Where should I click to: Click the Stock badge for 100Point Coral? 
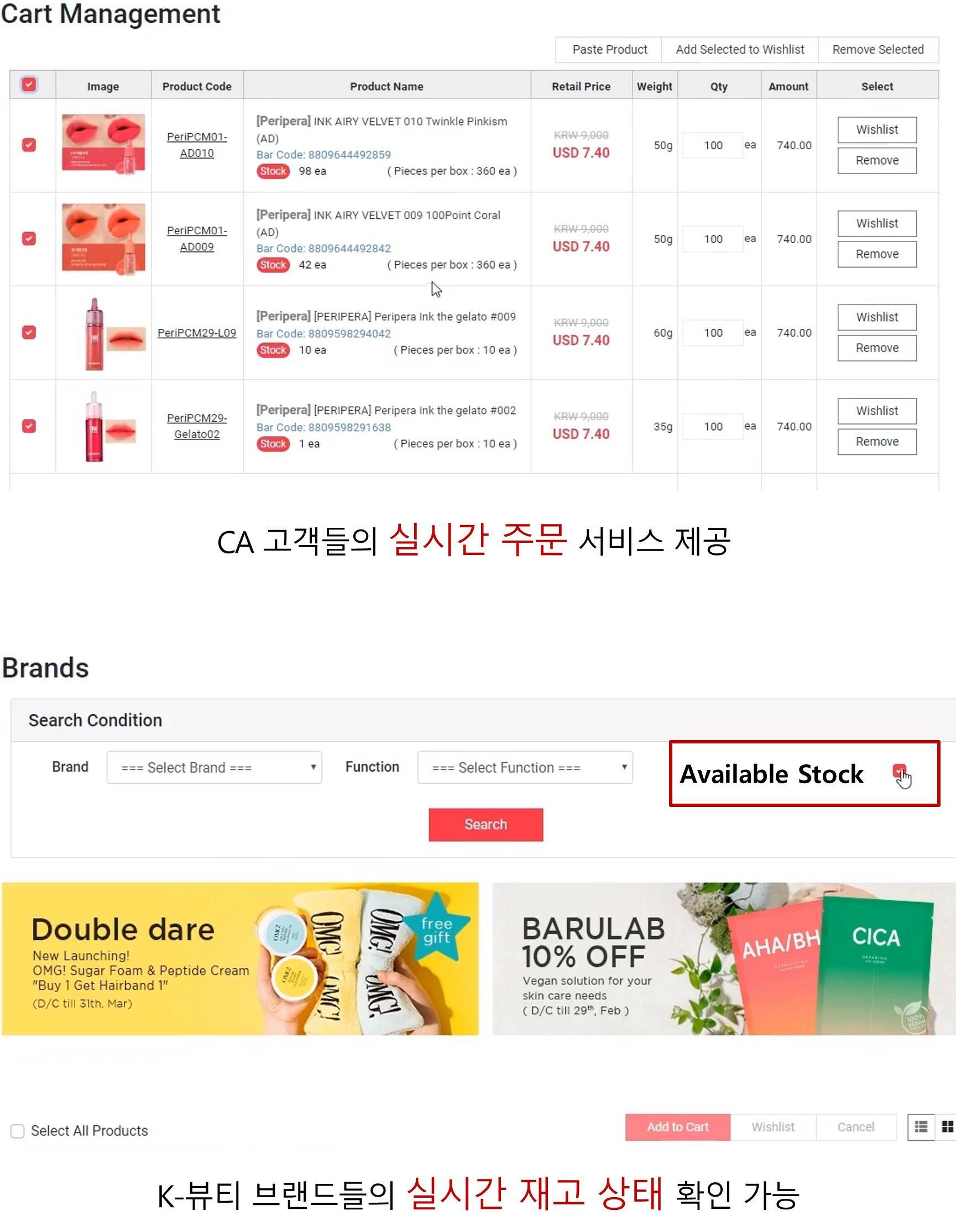(x=273, y=265)
